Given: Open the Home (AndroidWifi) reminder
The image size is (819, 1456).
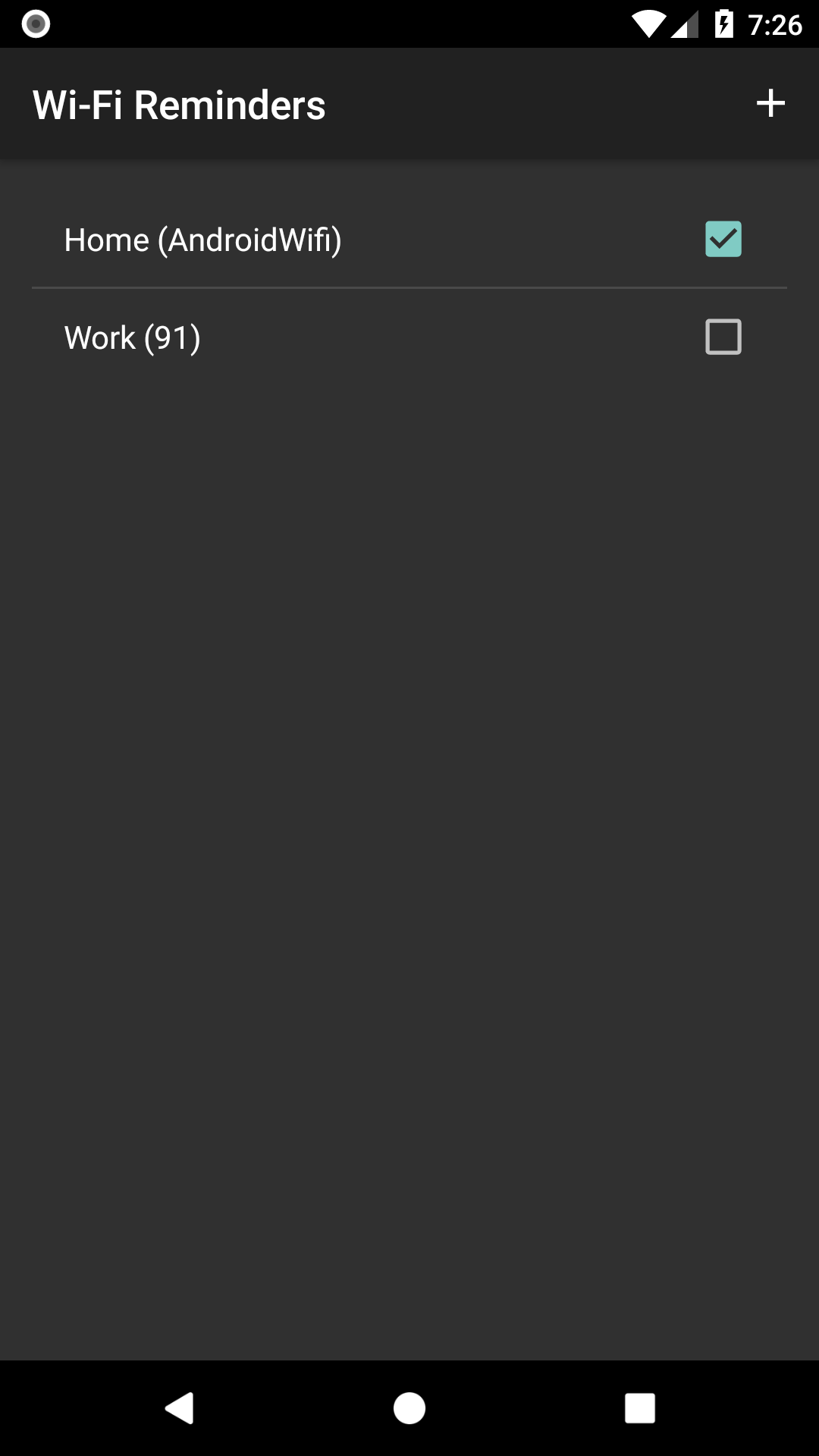Looking at the screenshot, I should pyautogui.click(x=203, y=240).
